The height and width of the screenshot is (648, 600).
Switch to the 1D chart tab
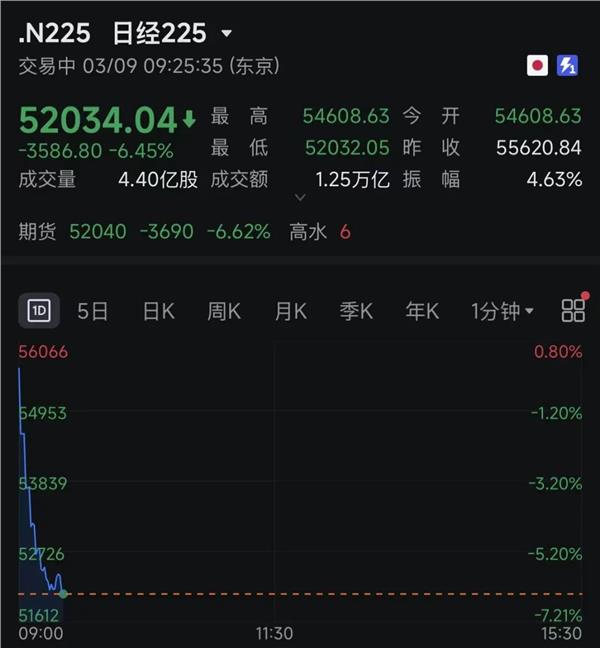coord(38,311)
